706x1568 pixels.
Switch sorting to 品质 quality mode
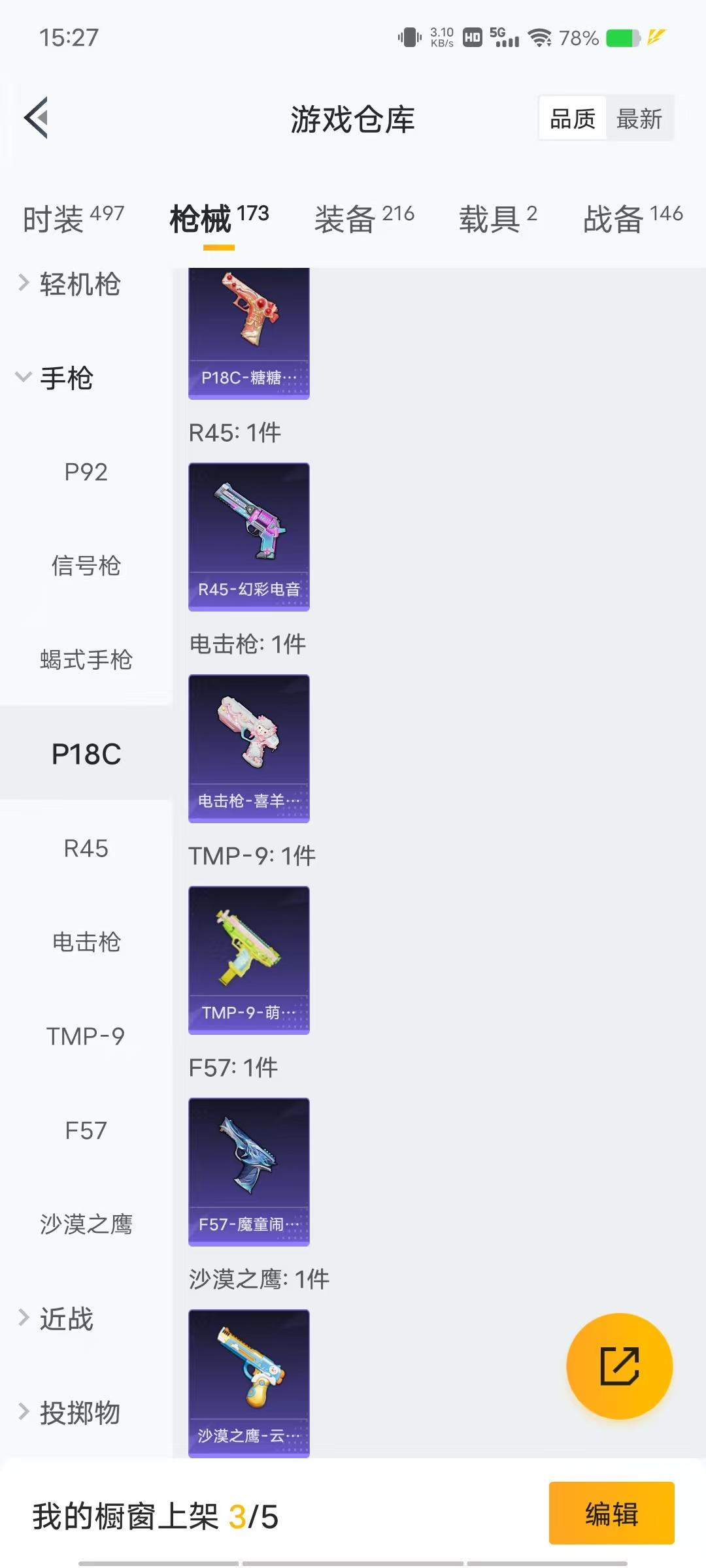(571, 118)
